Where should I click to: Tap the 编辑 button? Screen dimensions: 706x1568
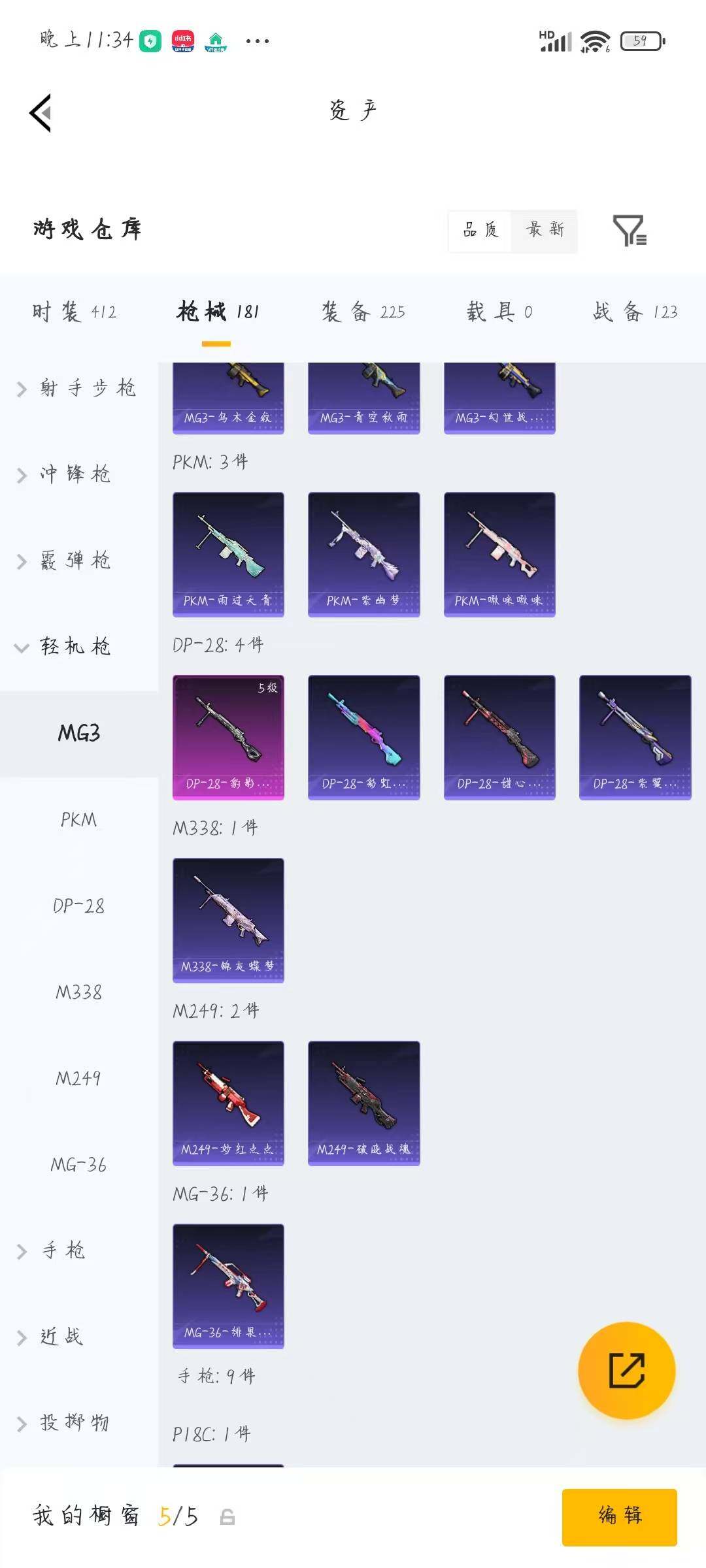pos(619,1516)
